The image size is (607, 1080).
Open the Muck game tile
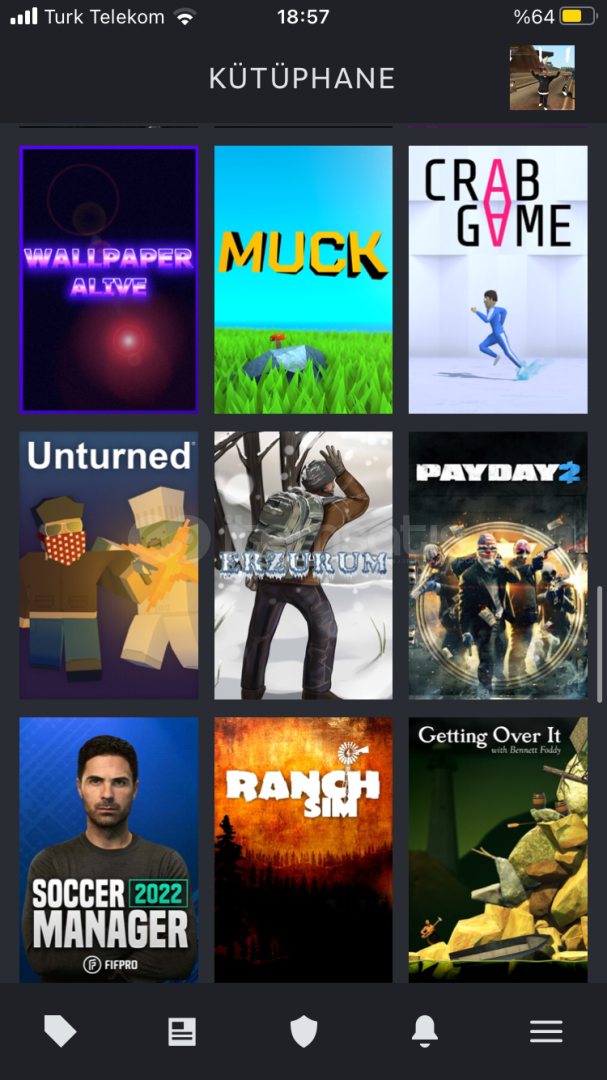303,279
